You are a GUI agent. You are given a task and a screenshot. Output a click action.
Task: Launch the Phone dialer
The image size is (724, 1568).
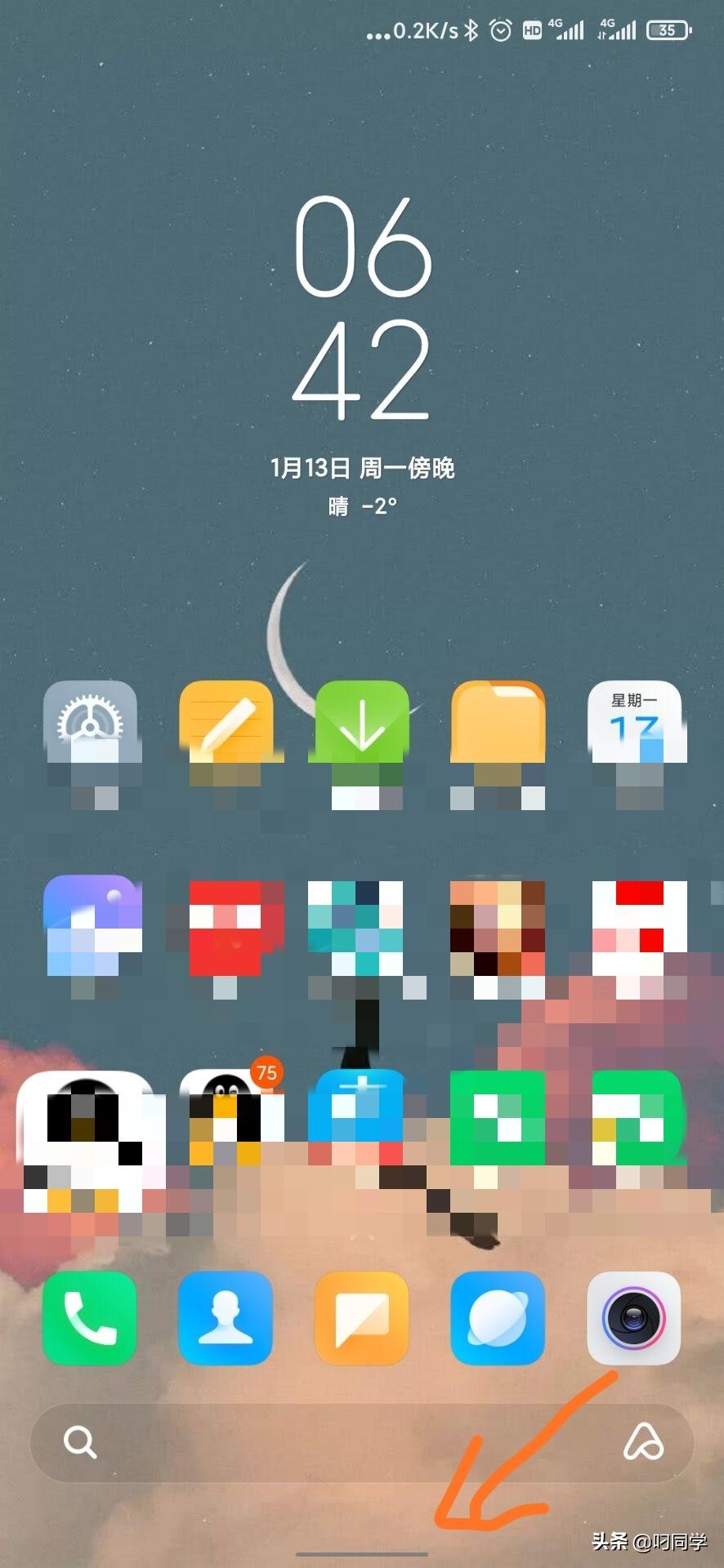coord(90,1317)
